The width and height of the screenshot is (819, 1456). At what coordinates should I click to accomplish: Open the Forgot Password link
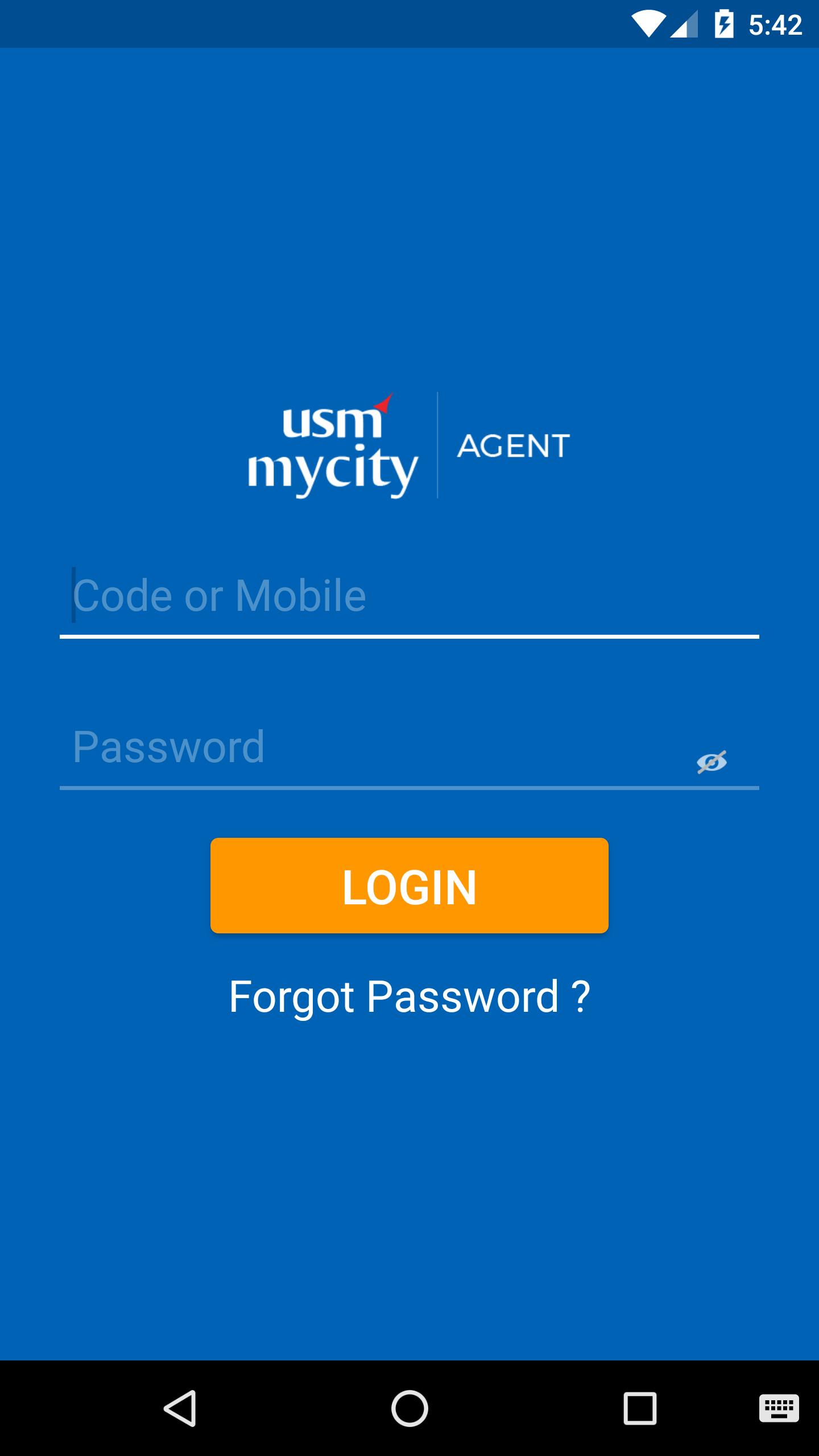(409, 996)
